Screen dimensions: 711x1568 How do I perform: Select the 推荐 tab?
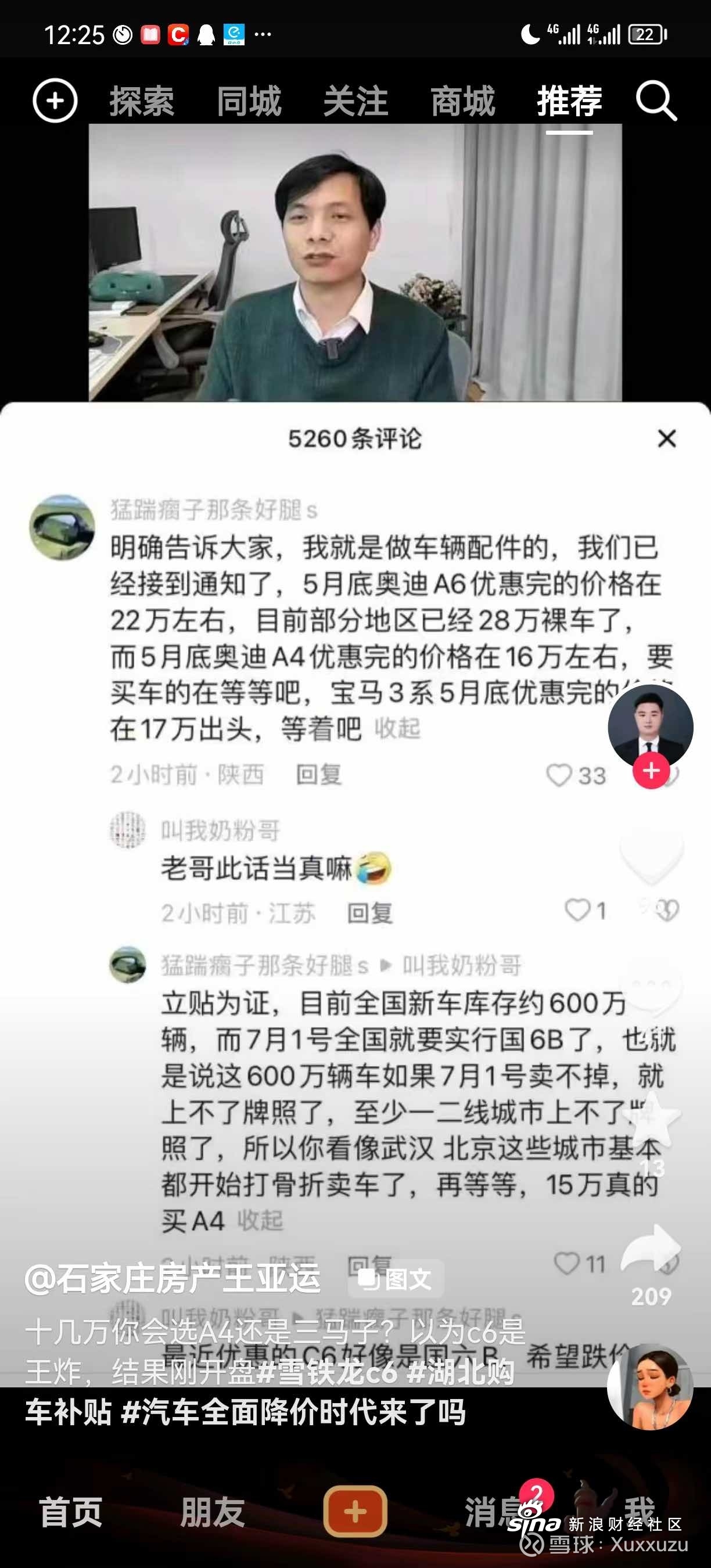(569, 101)
